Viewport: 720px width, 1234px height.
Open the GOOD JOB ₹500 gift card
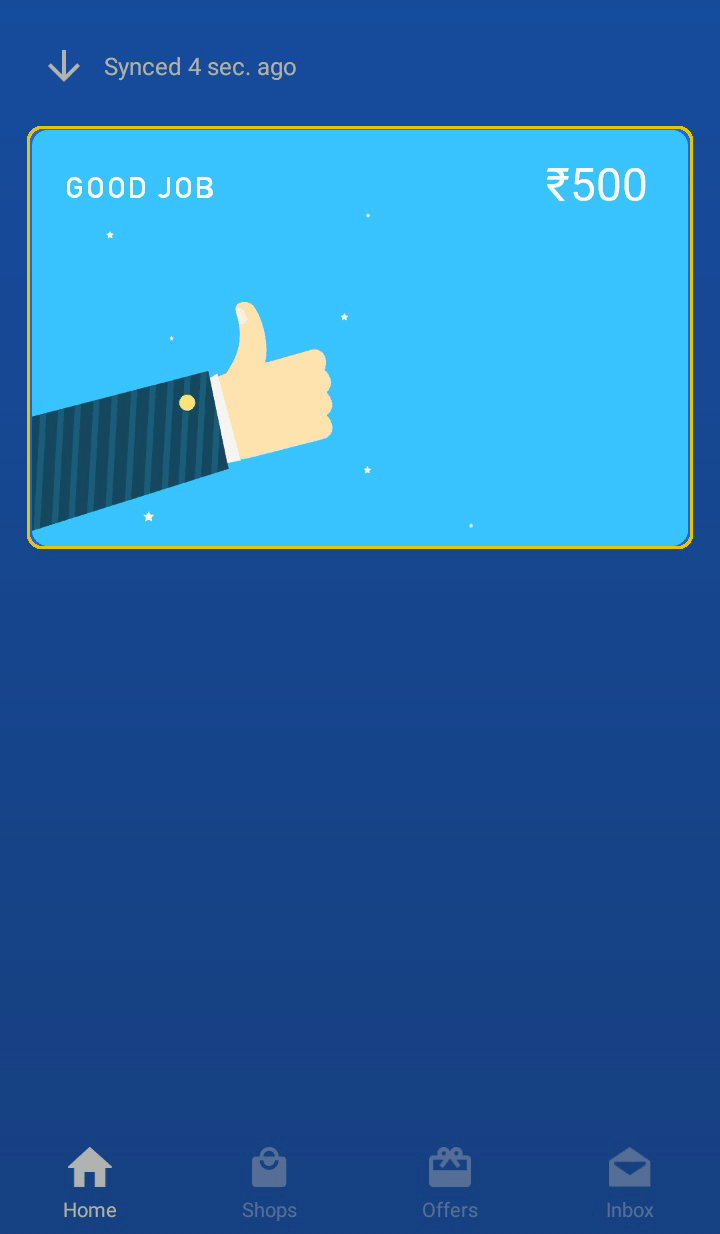click(x=360, y=338)
